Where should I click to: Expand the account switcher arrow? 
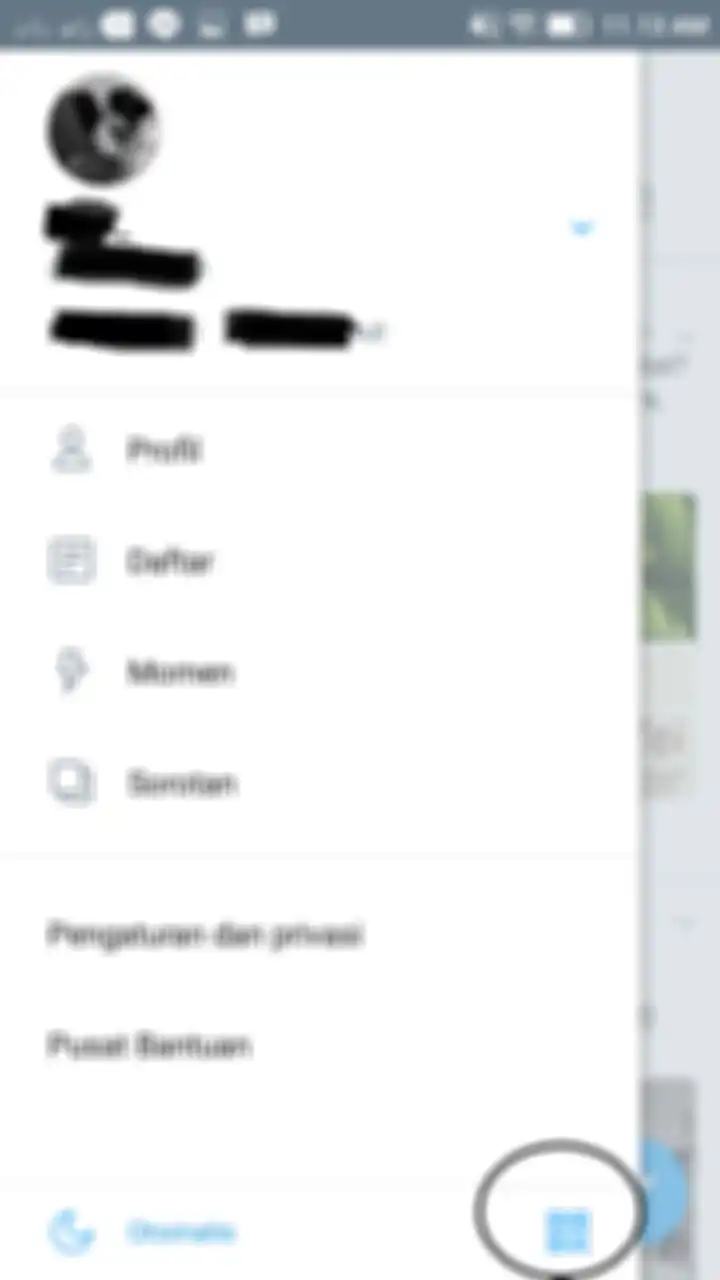(x=581, y=229)
